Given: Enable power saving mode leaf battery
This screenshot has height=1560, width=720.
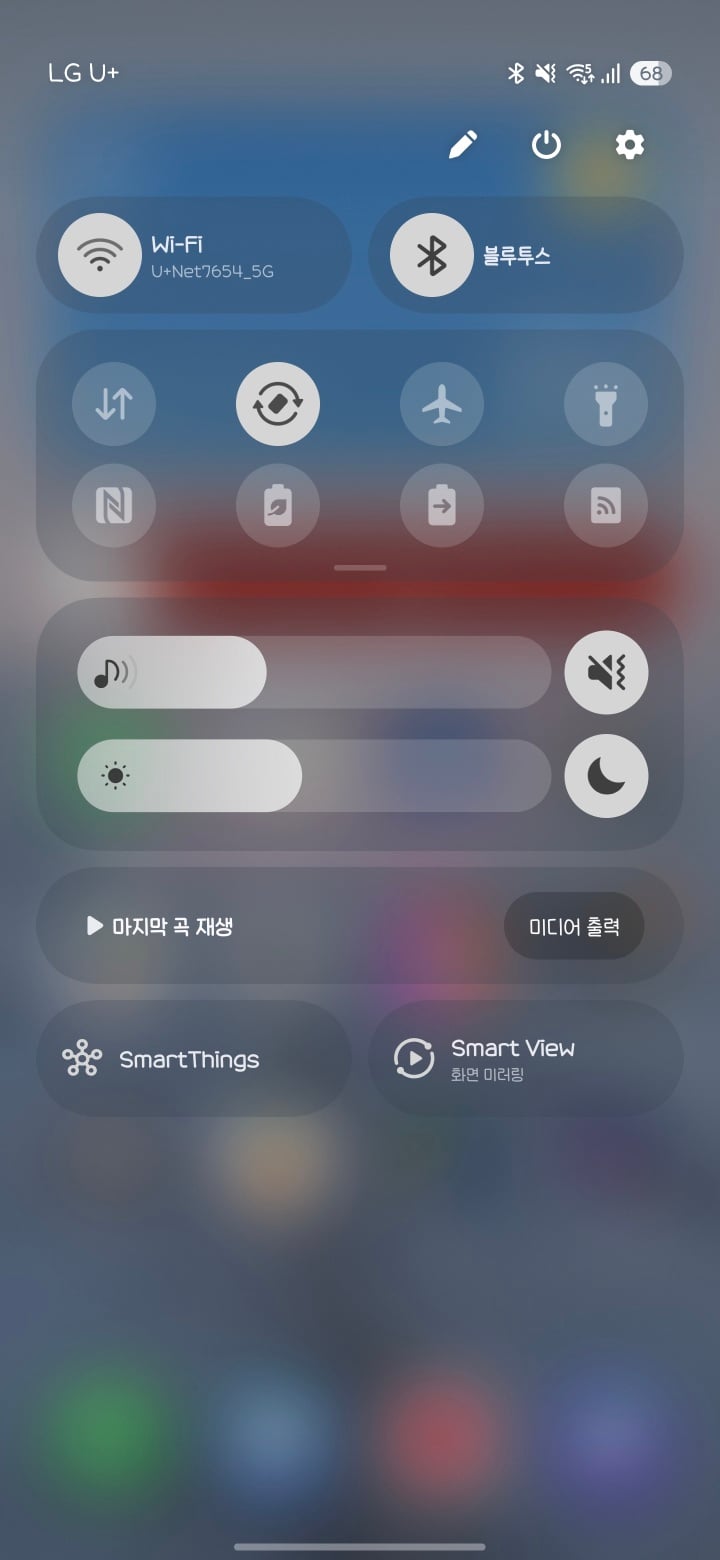Looking at the screenshot, I should click(278, 506).
